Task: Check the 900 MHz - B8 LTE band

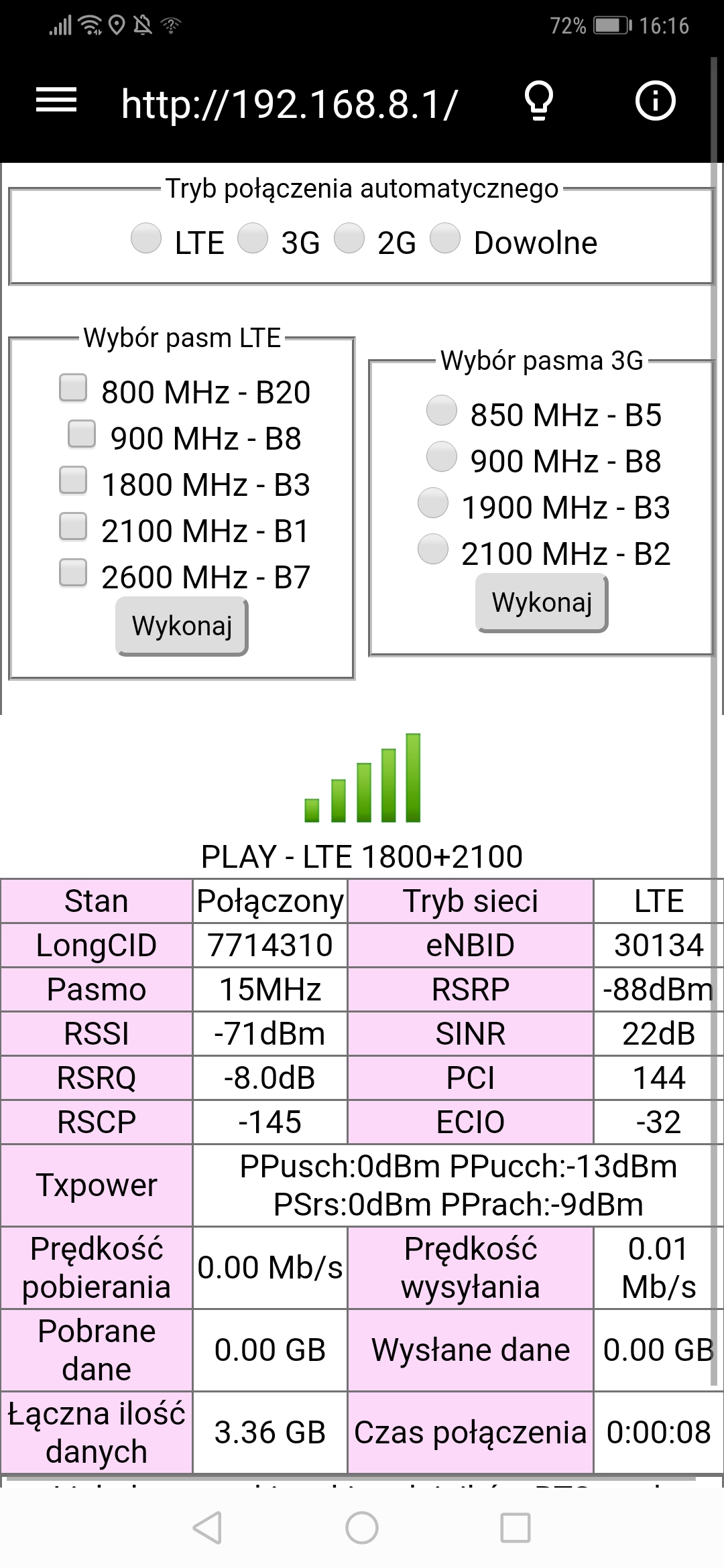Action: tap(82, 434)
